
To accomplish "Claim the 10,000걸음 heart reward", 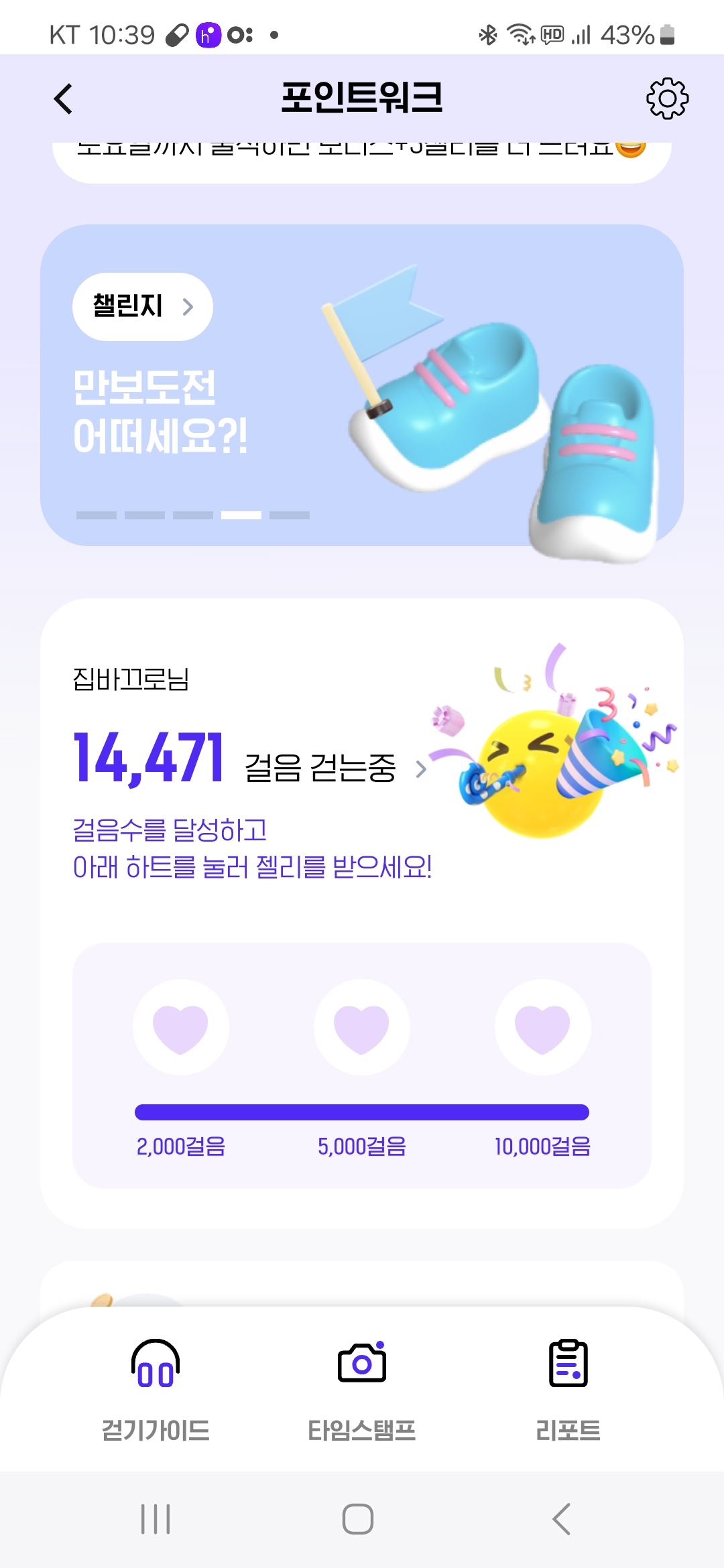I will pyautogui.click(x=542, y=1027).
